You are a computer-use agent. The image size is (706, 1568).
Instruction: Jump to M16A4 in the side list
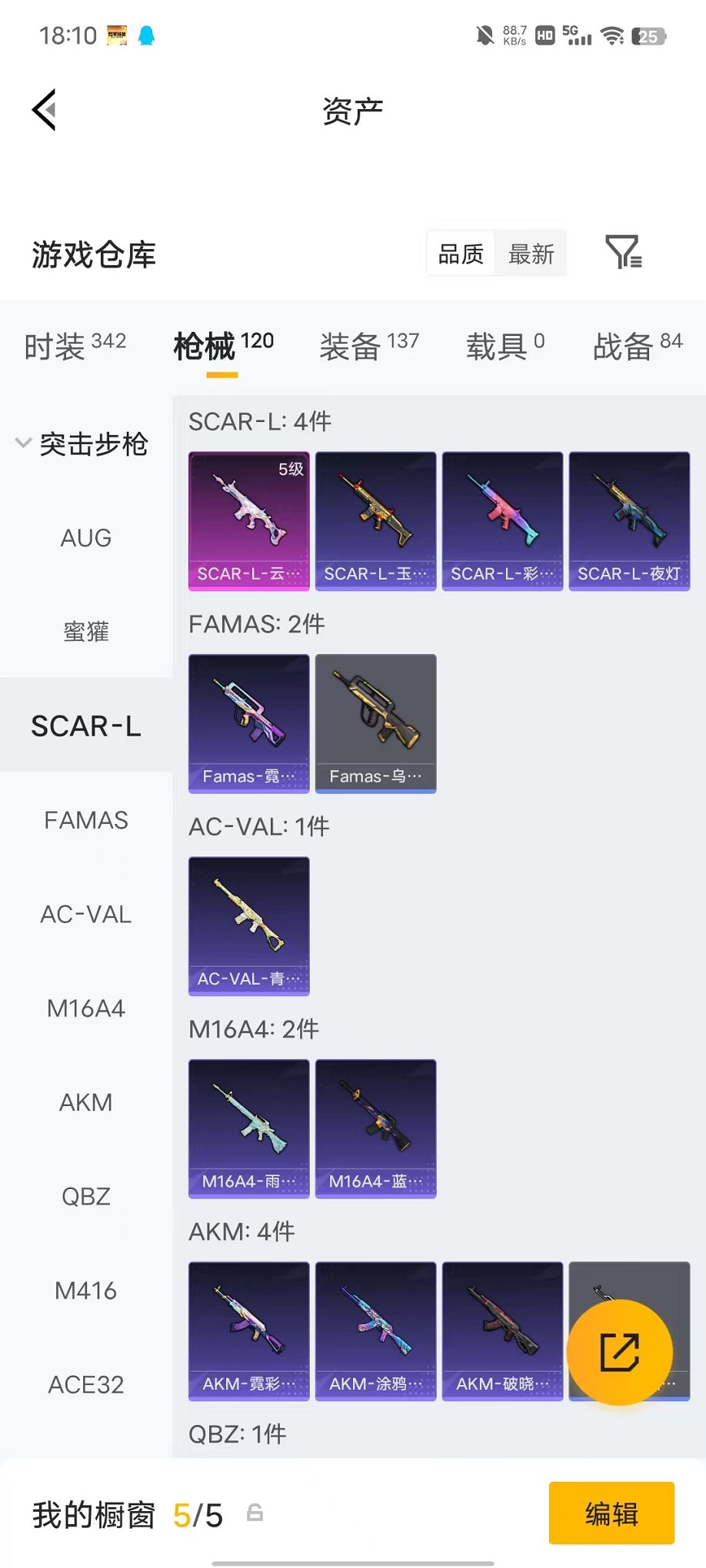coord(86,1008)
